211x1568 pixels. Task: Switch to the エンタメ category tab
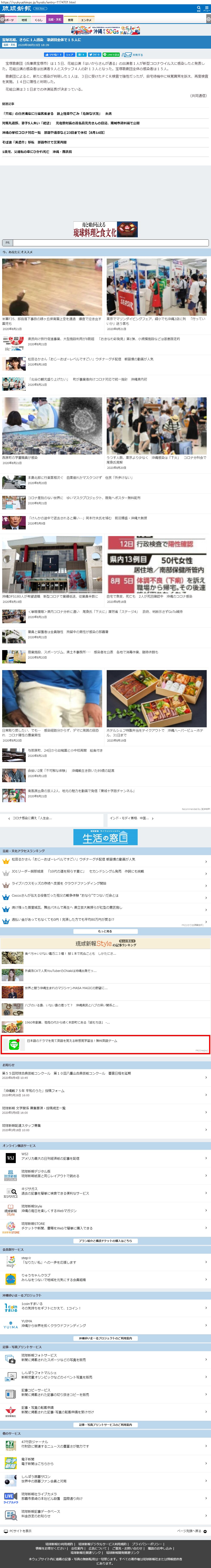[86, 20]
